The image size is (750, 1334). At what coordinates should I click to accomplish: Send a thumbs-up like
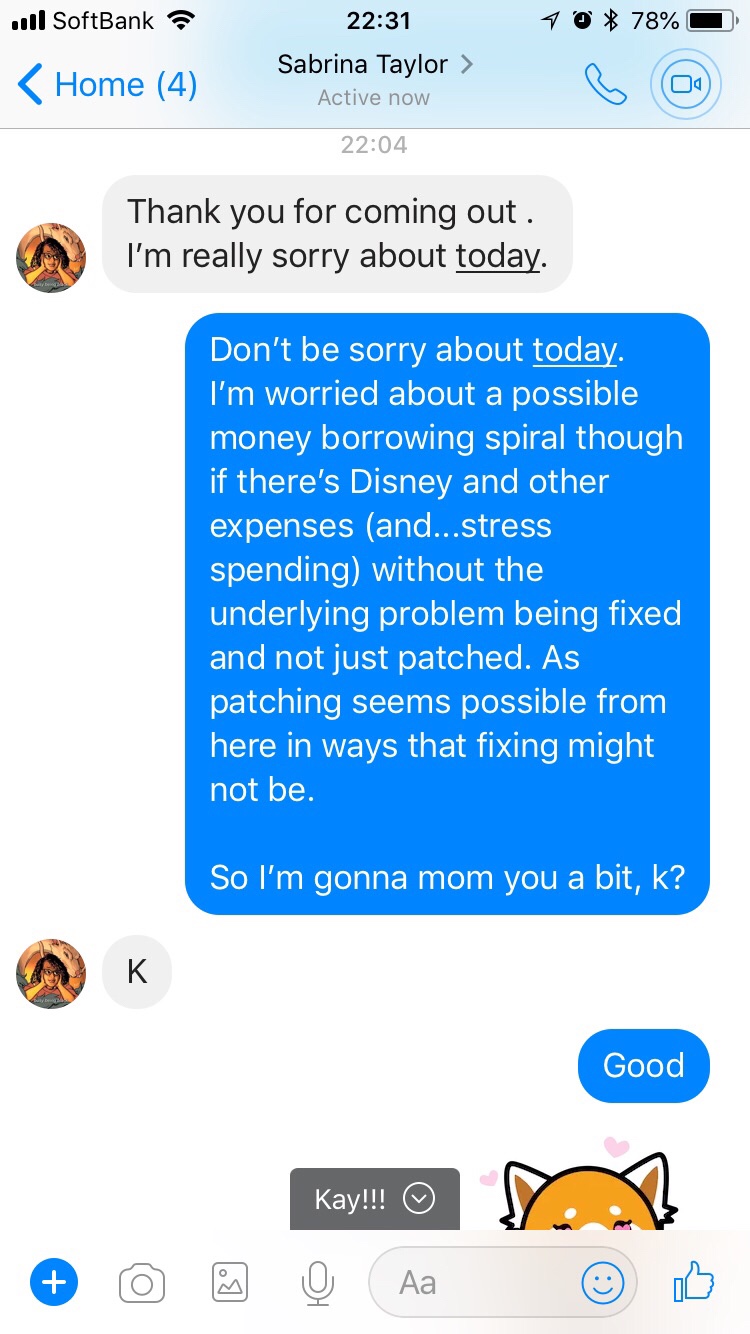click(x=694, y=1280)
